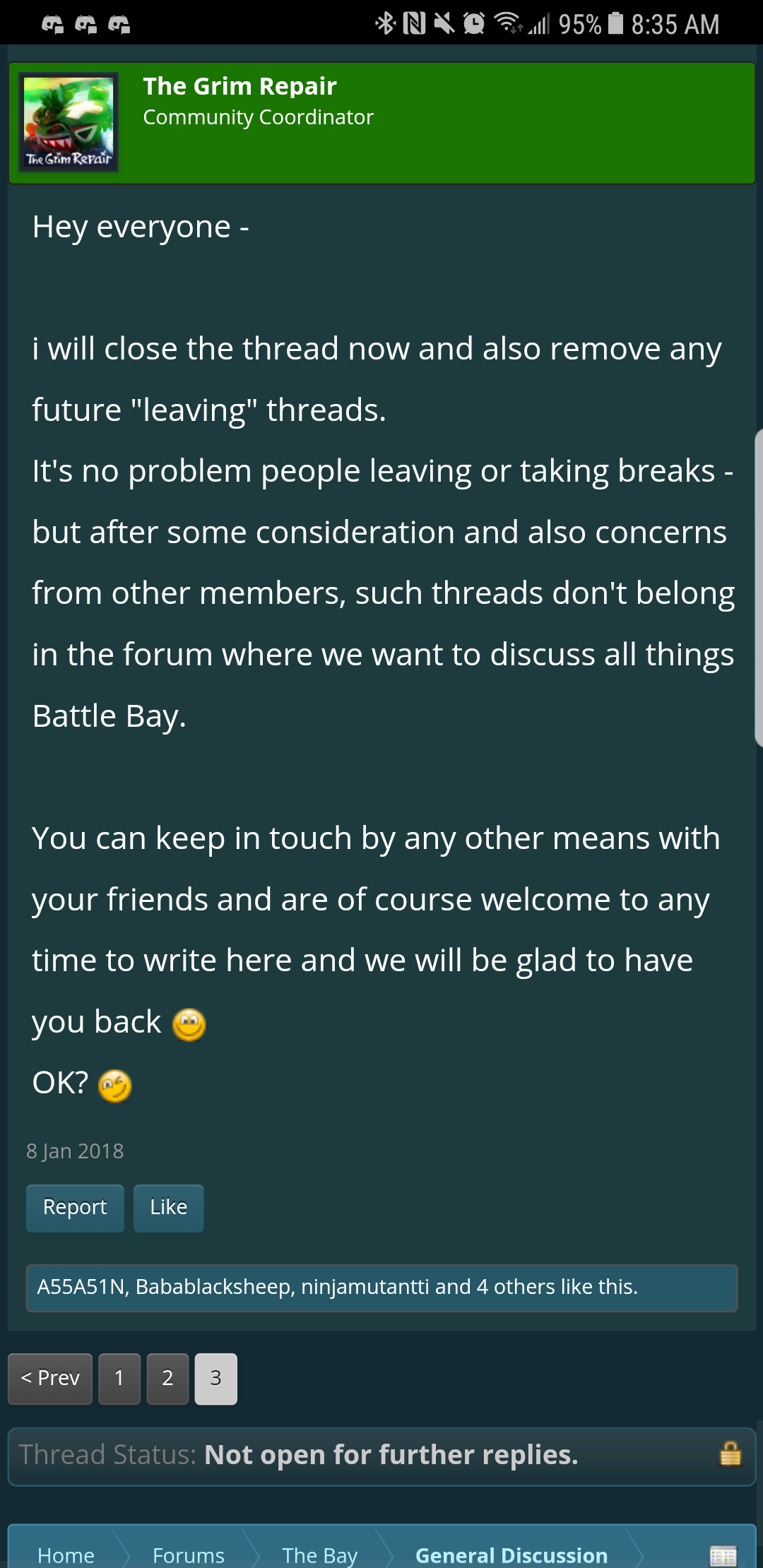Open The Grim Repair username link
The width and height of the screenshot is (763, 1568).
click(239, 86)
